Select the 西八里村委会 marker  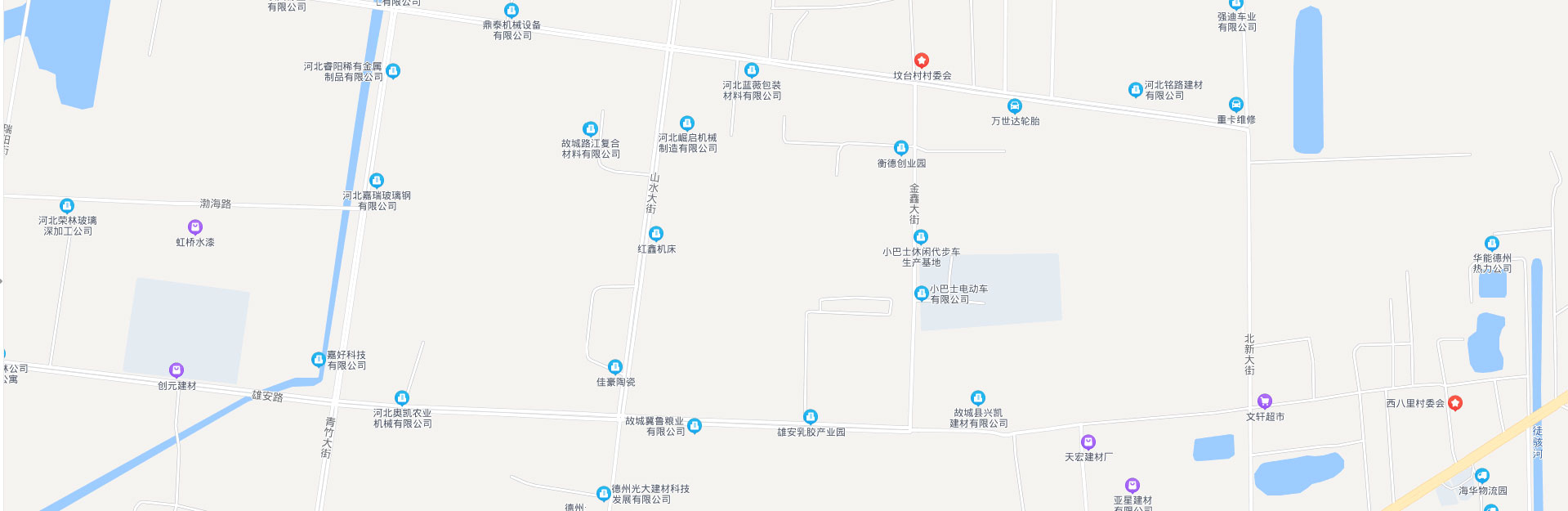click(1455, 403)
